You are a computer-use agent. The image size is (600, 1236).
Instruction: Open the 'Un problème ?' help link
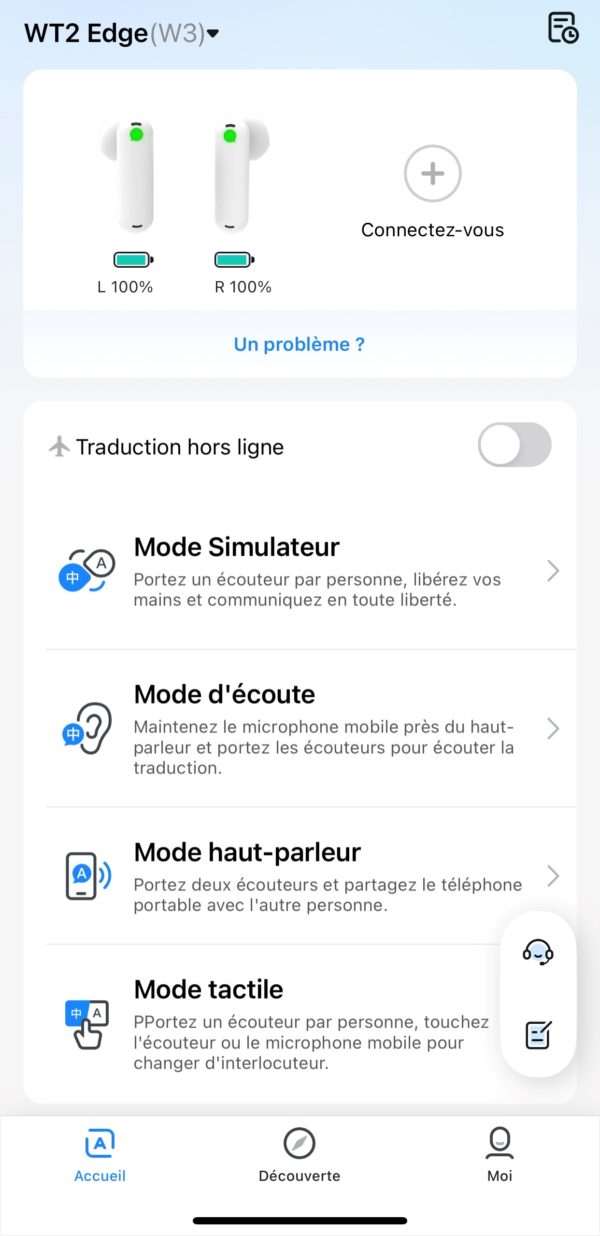click(299, 344)
